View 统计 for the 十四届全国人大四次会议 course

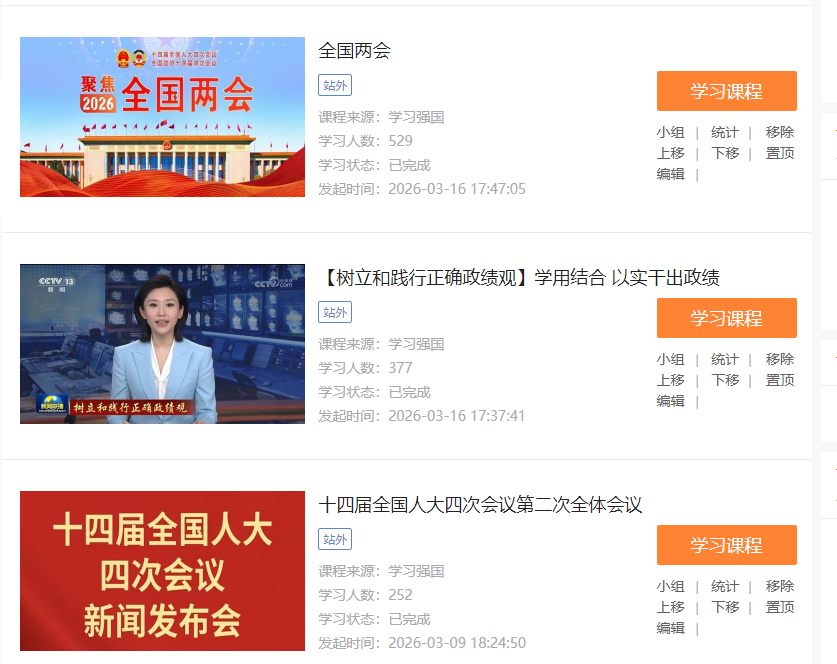[725, 586]
